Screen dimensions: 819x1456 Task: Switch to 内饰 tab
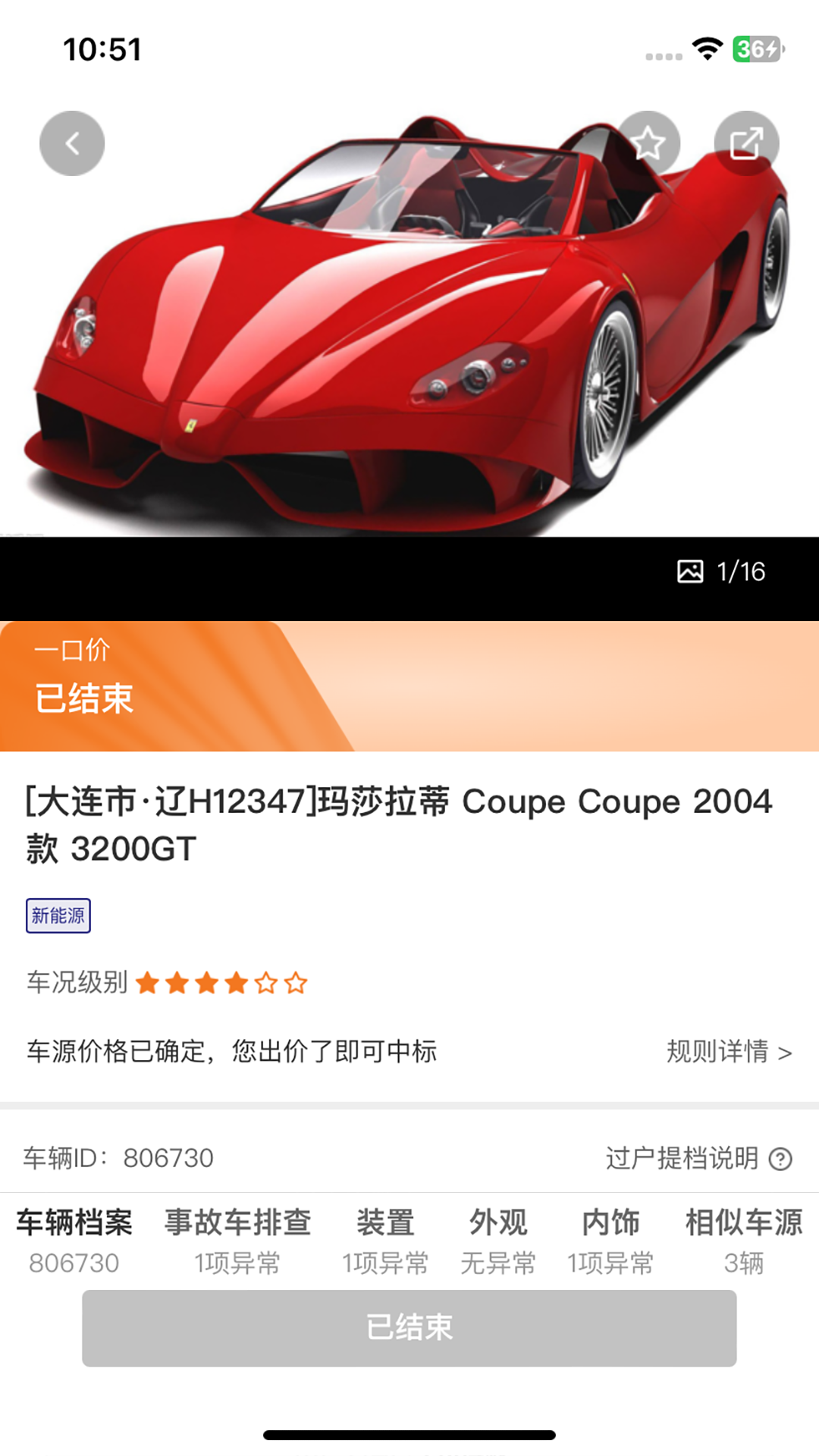(610, 1240)
